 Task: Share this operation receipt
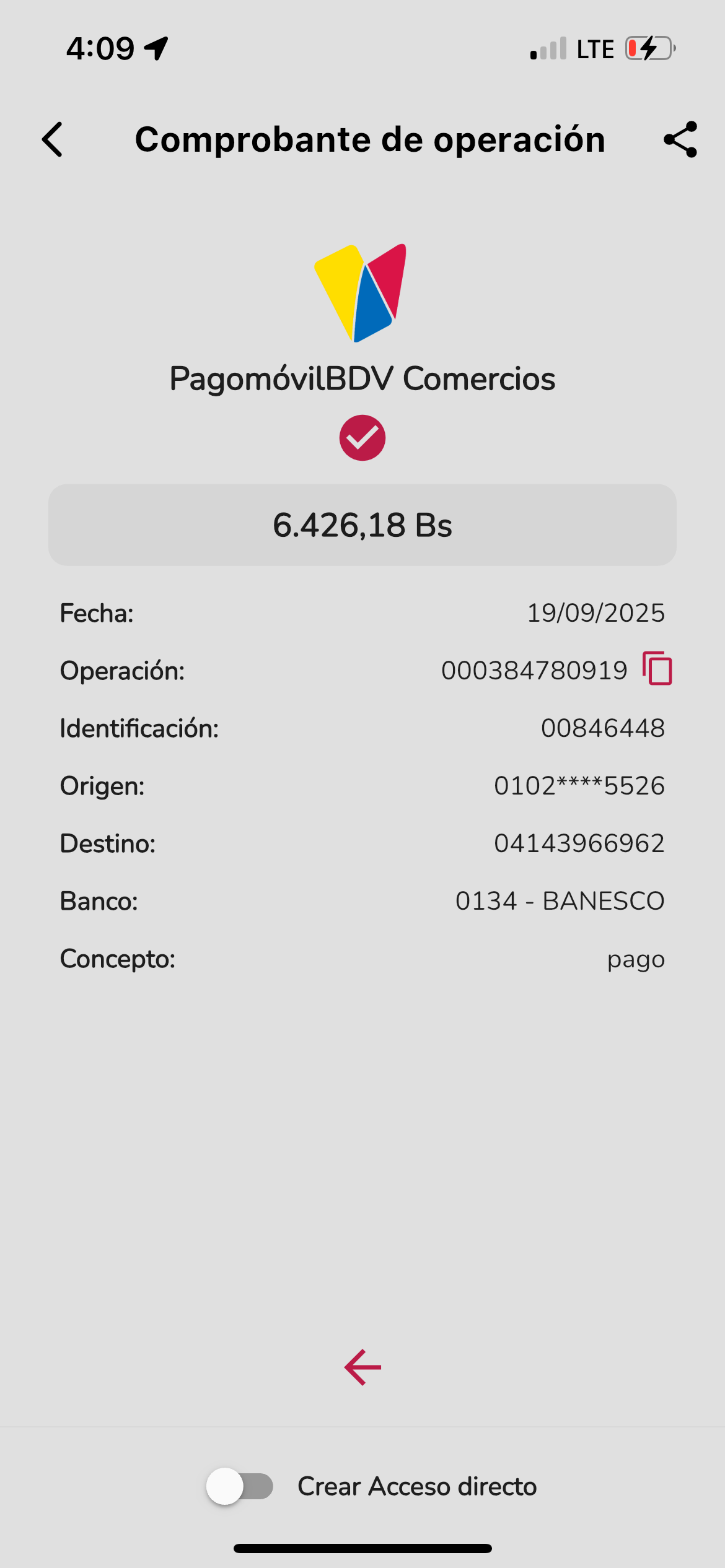(680, 139)
